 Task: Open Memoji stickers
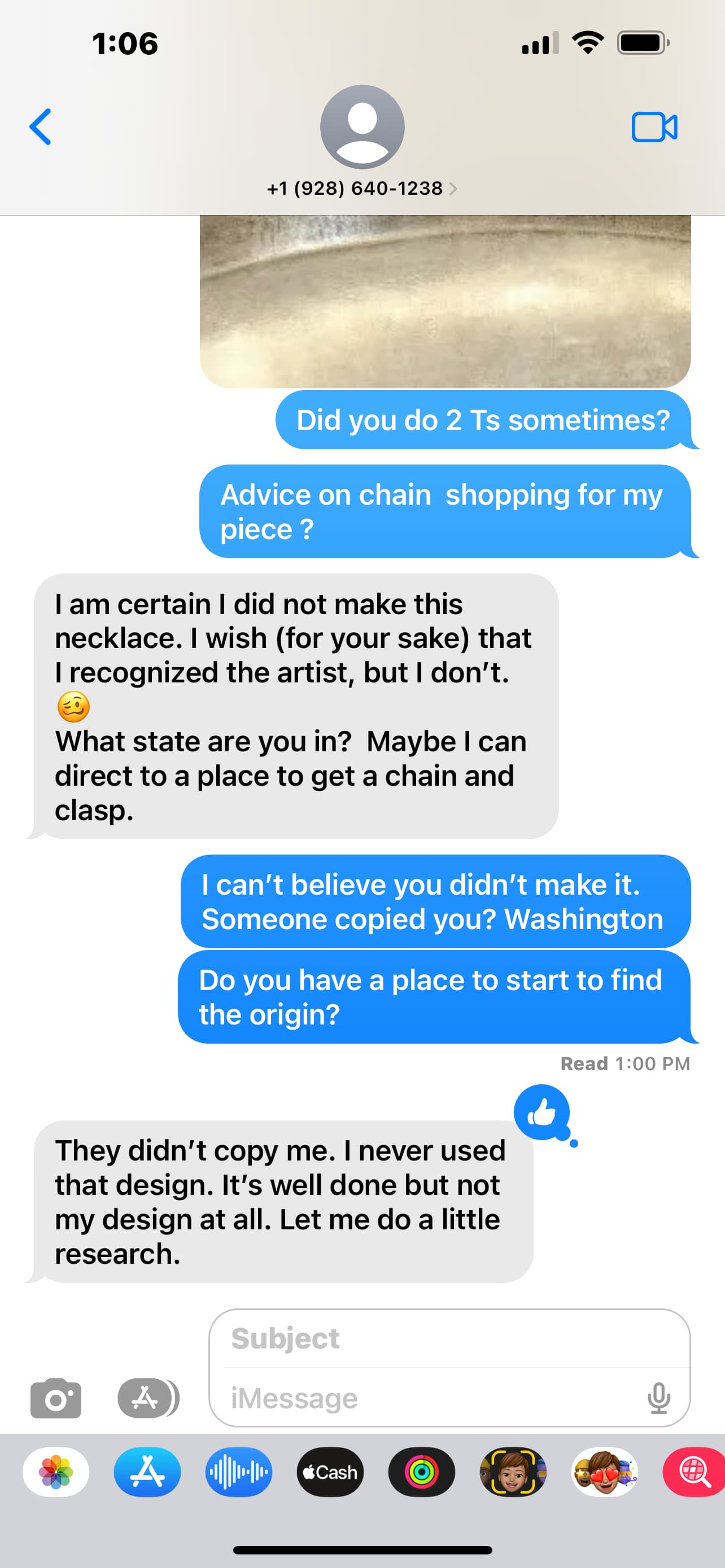(x=605, y=1472)
